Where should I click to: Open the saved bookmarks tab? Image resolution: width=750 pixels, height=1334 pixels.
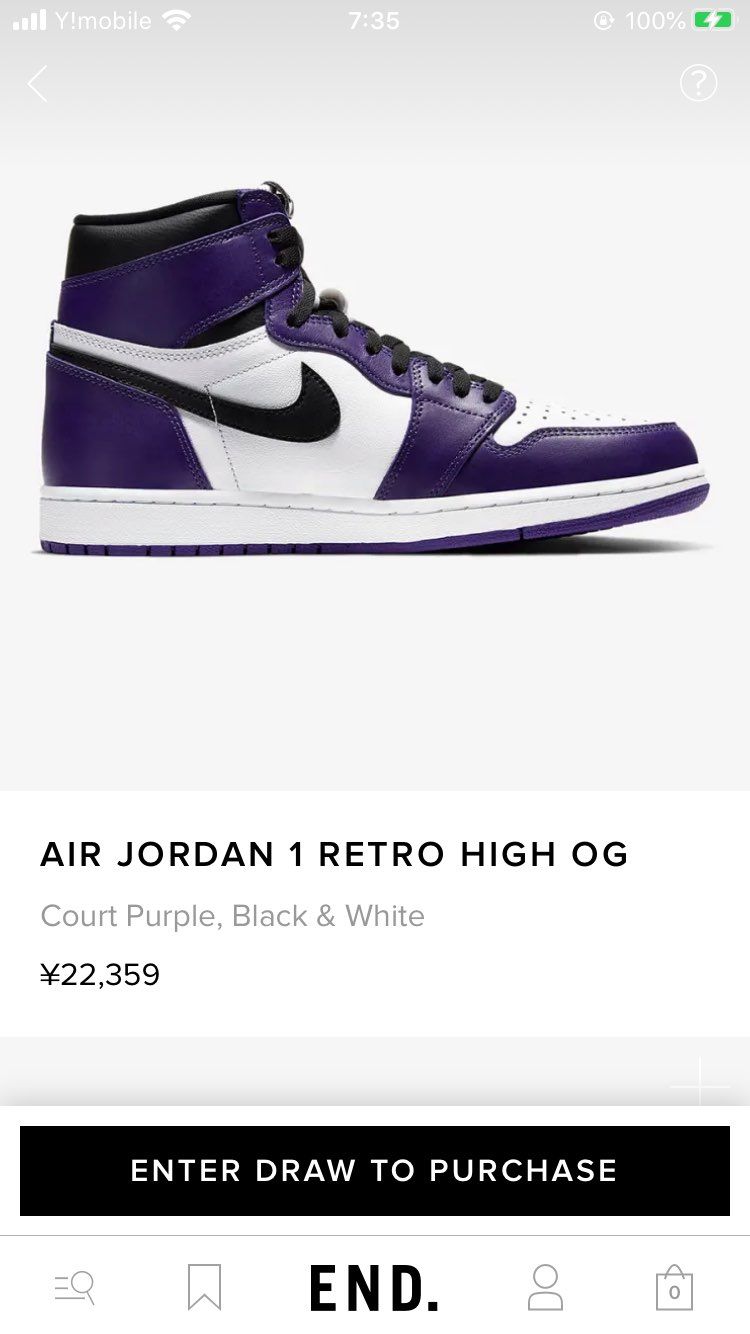click(204, 1287)
